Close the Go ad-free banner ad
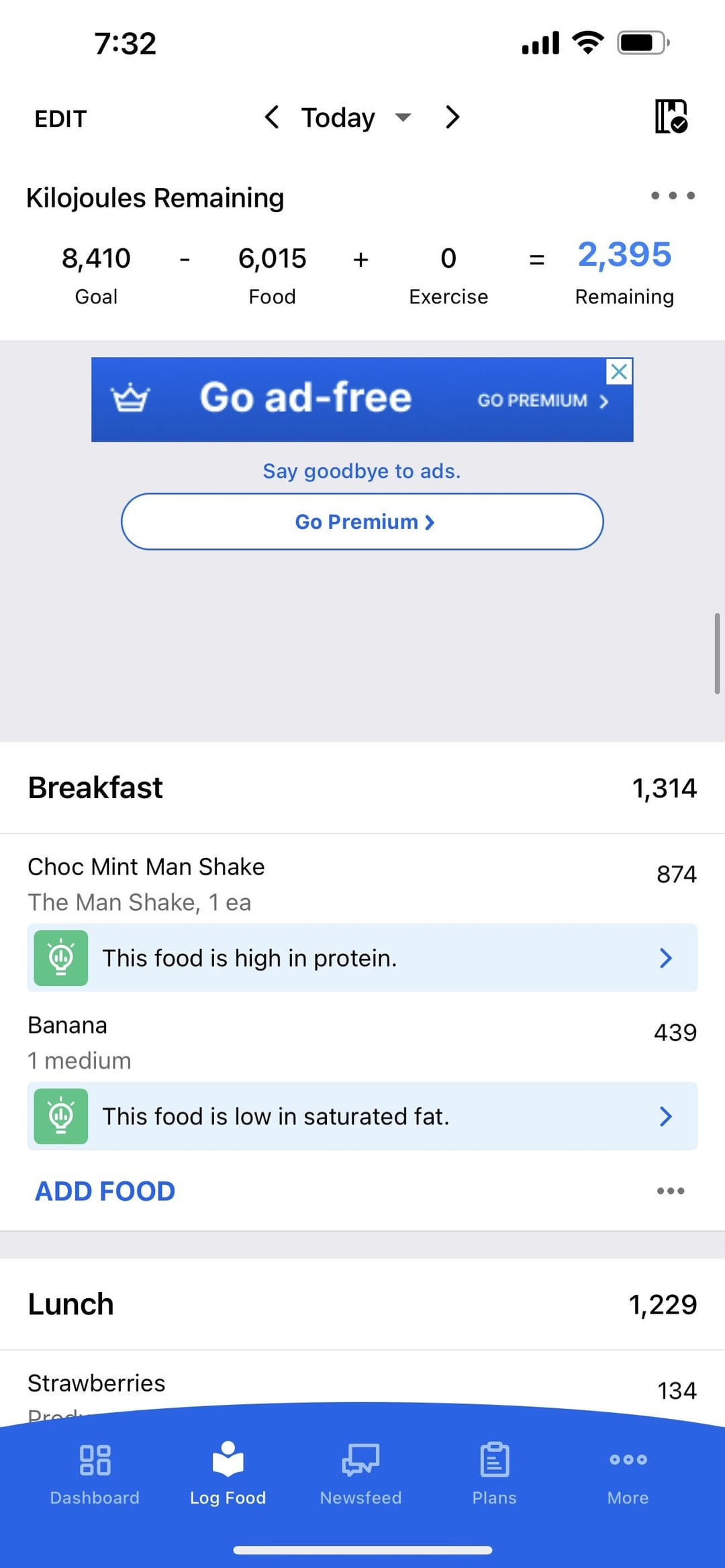Image resolution: width=725 pixels, height=1568 pixels. 619,371
